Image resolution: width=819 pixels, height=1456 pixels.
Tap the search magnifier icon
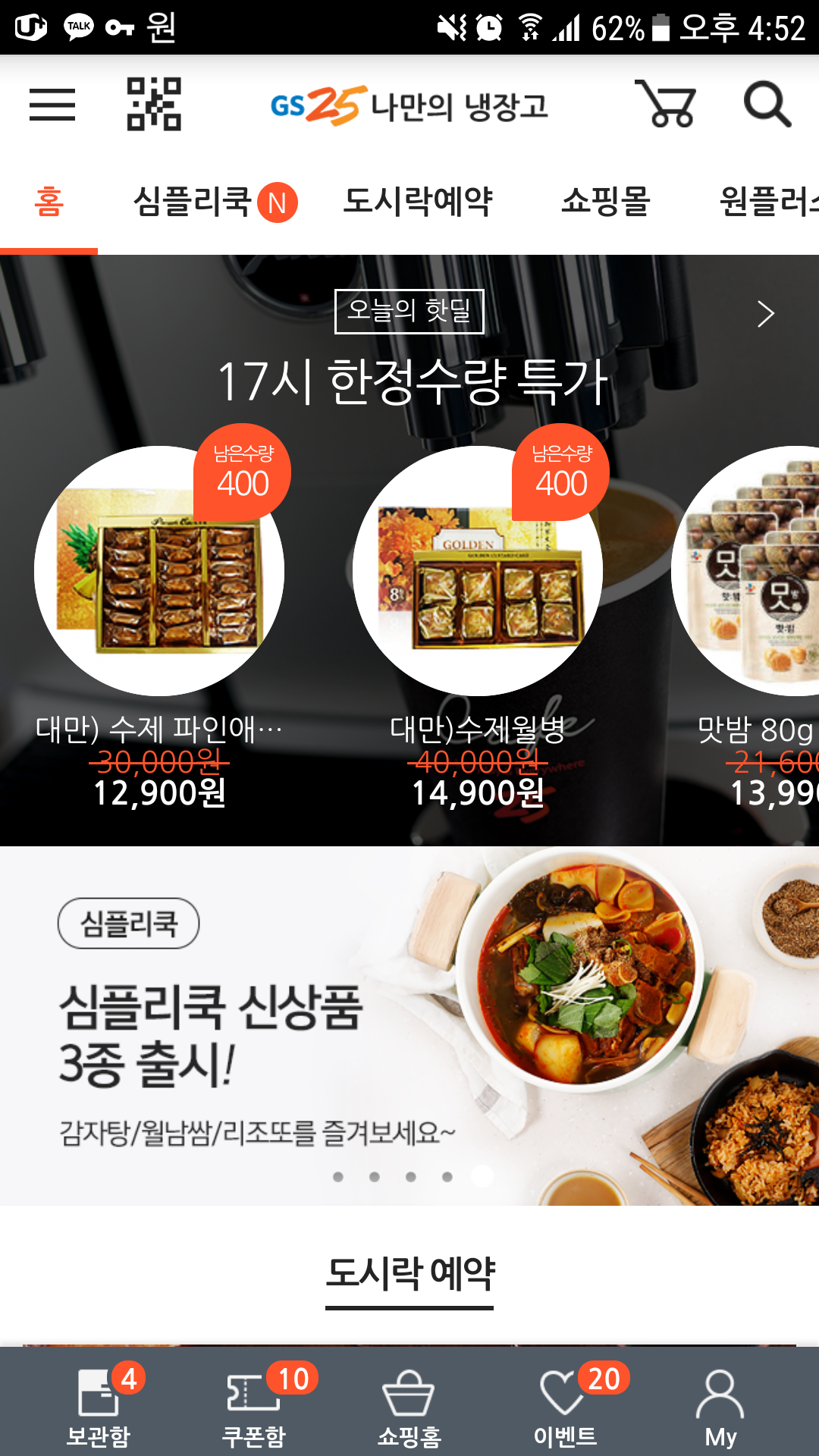pos(767,104)
